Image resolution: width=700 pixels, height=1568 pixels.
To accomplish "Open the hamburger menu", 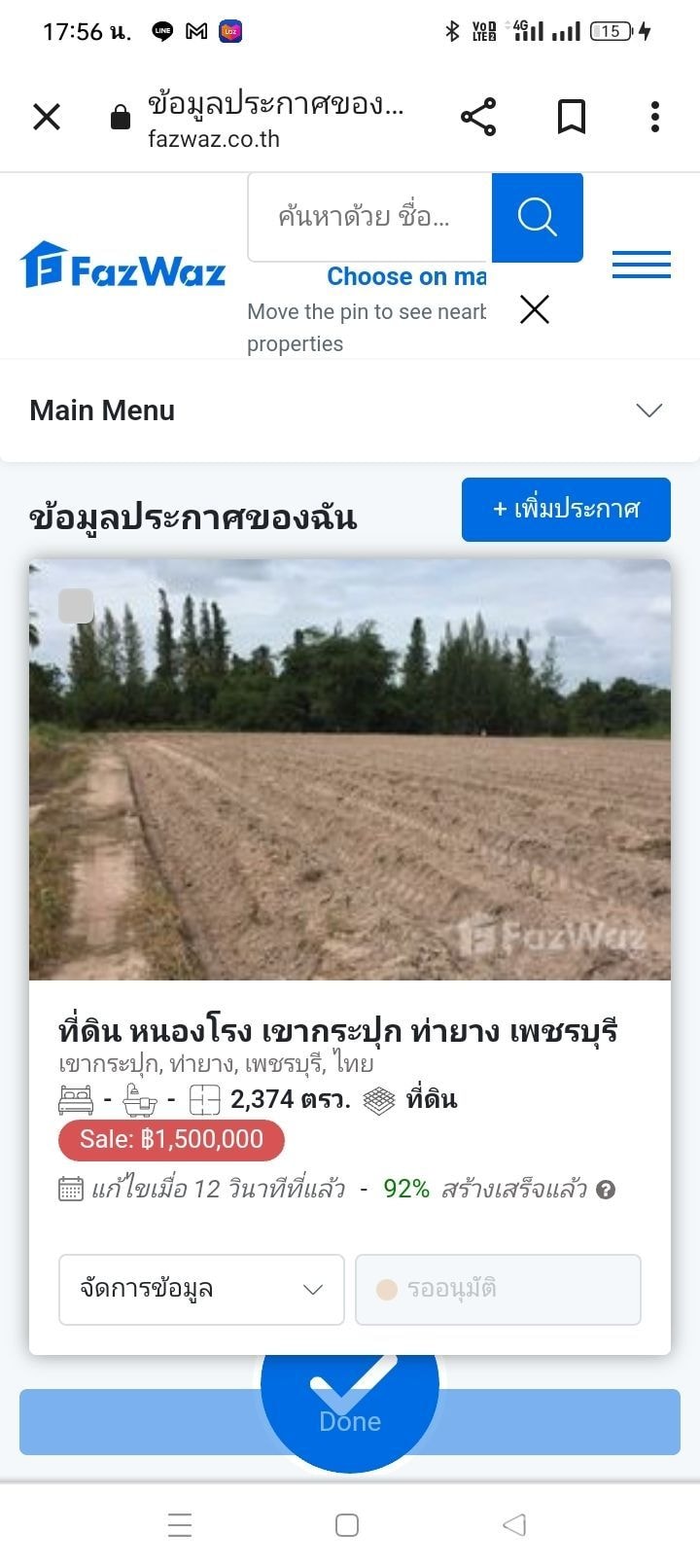I will 641,264.
